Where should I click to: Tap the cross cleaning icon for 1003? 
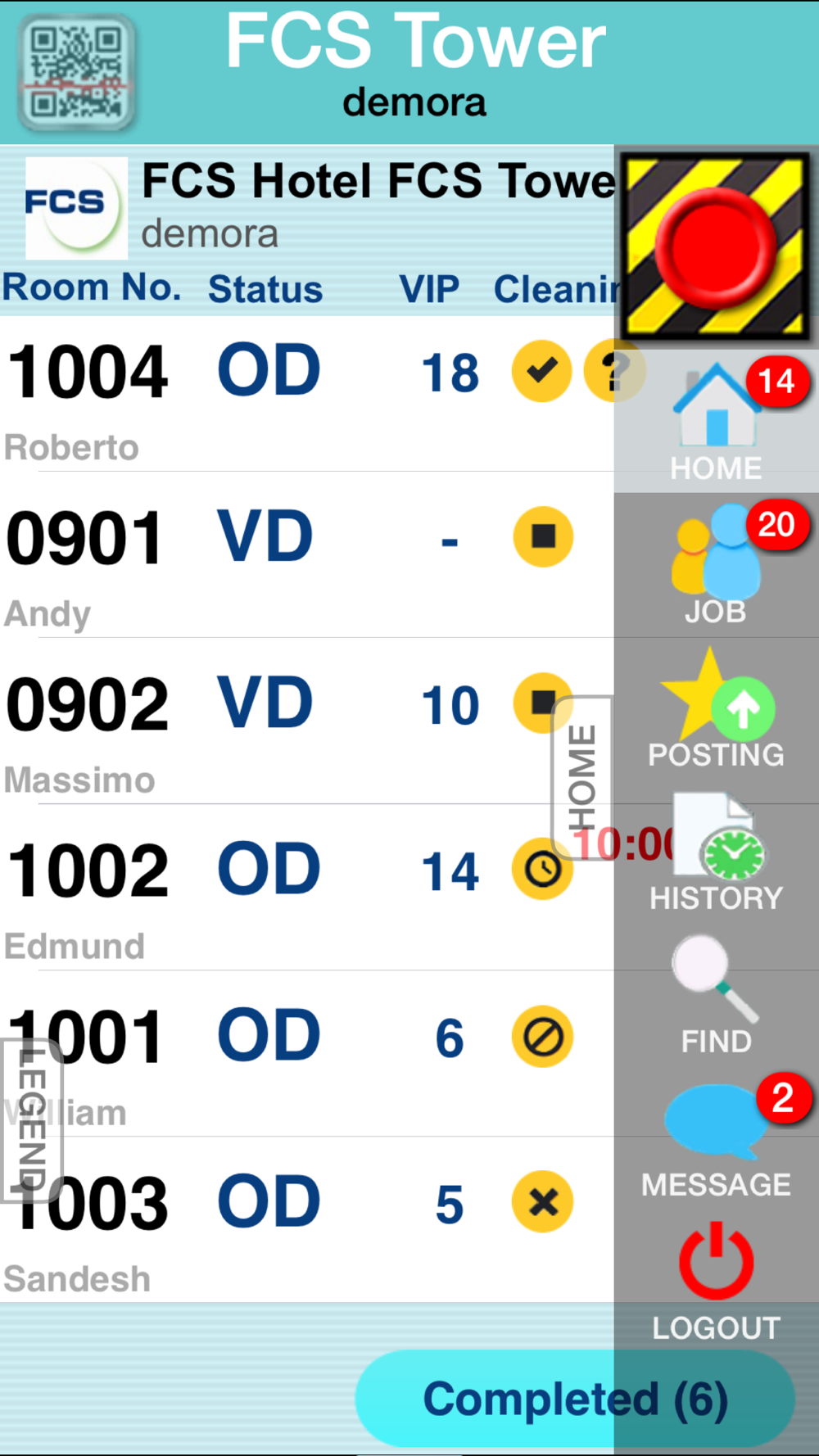click(x=543, y=1202)
